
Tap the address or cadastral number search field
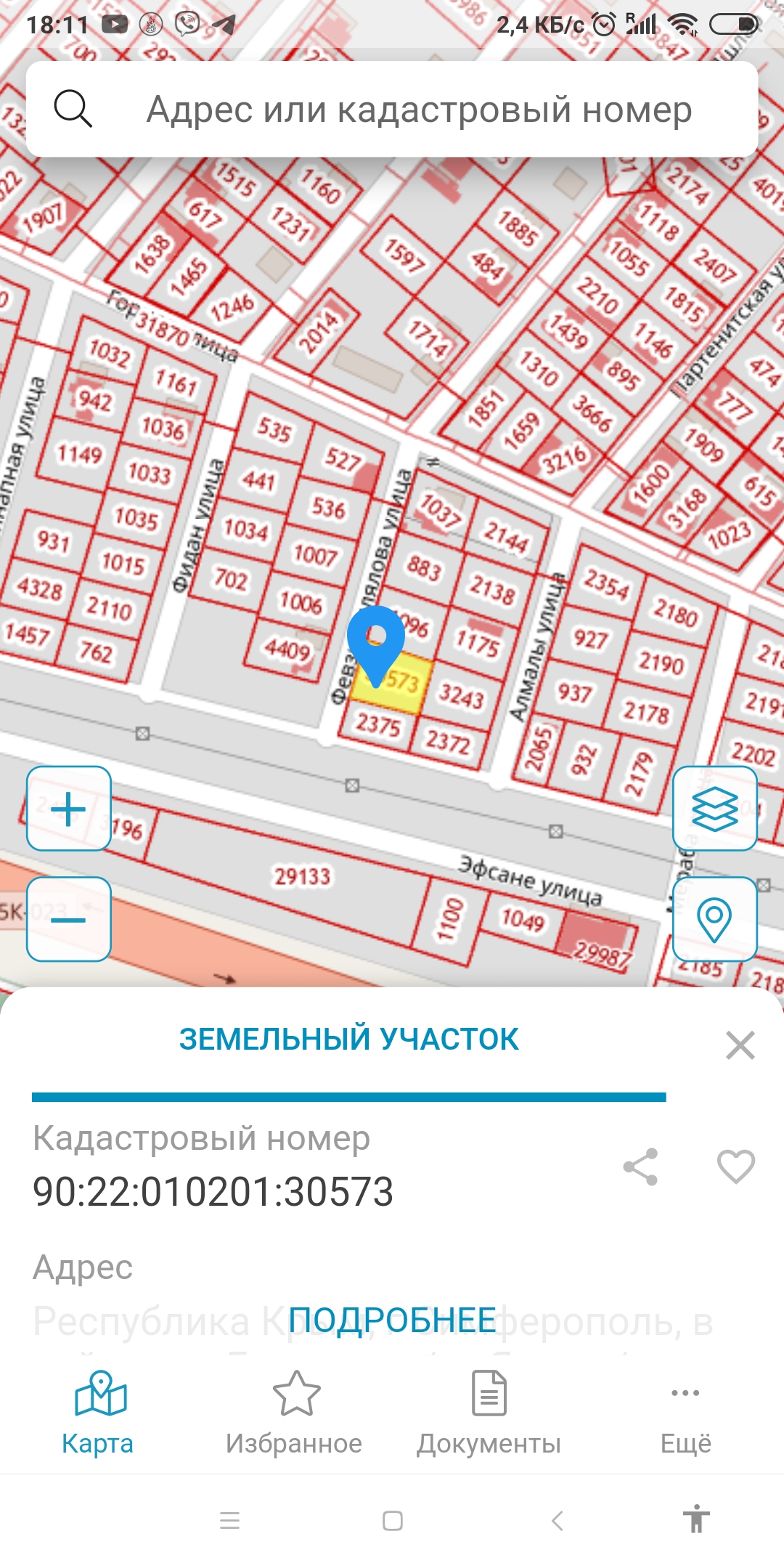pyautogui.click(x=418, y=110)
